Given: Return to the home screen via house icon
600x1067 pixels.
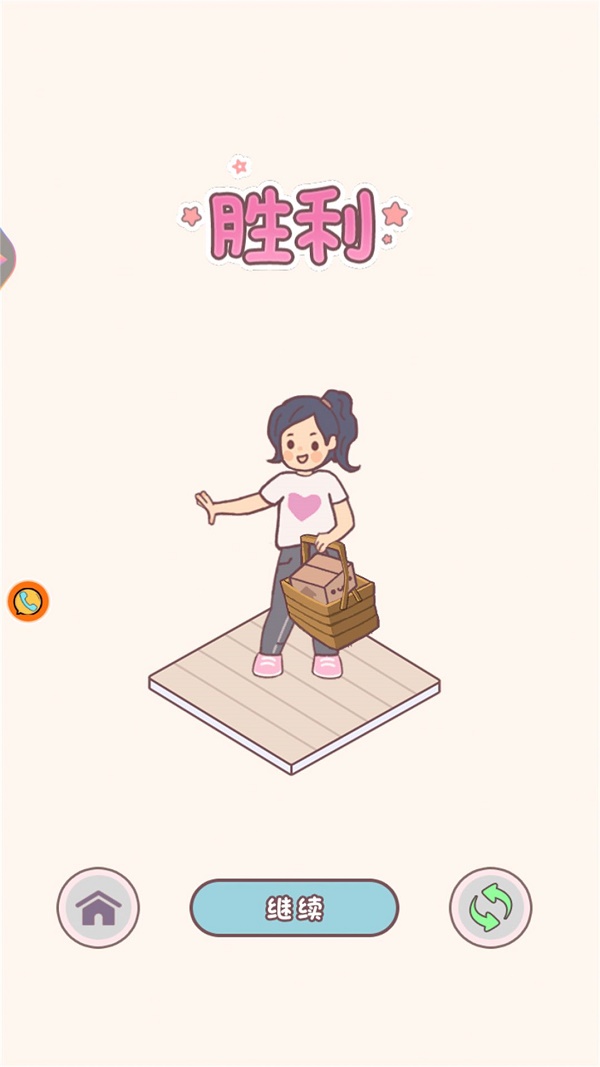Looking at the screenshot, I should (98, 907).
